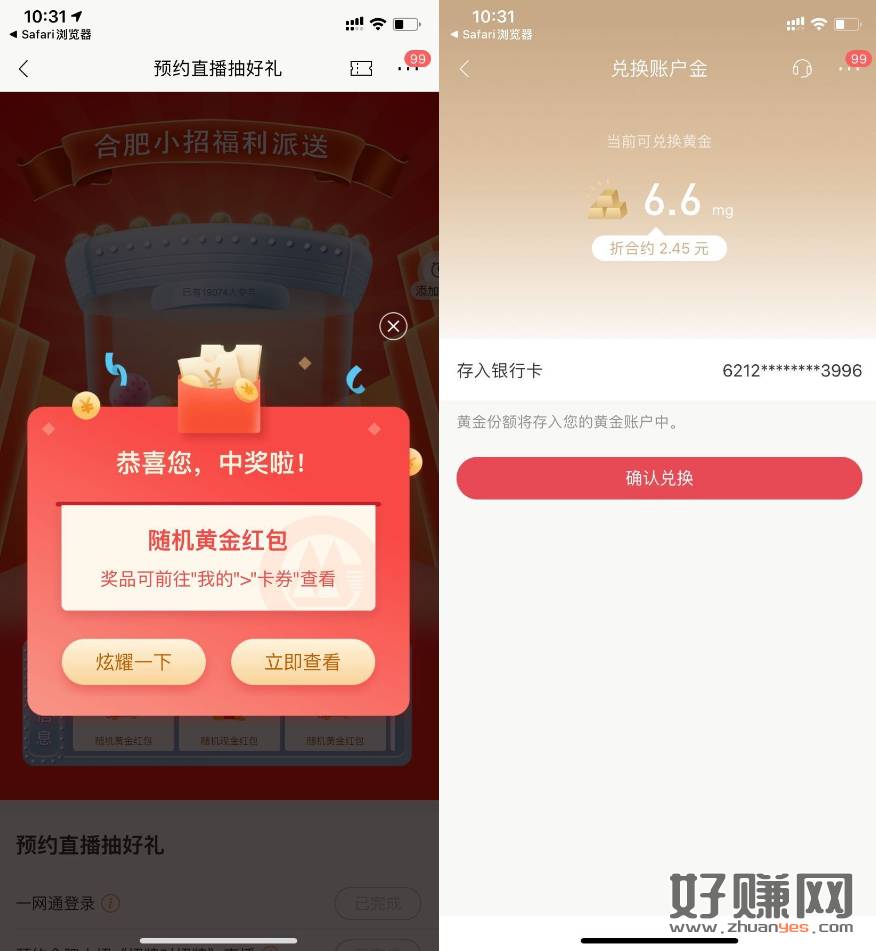Viewport: 876px width, 951px height.
Task: Open the coupon ticket icon in header
Action: (x=361, y=68)
